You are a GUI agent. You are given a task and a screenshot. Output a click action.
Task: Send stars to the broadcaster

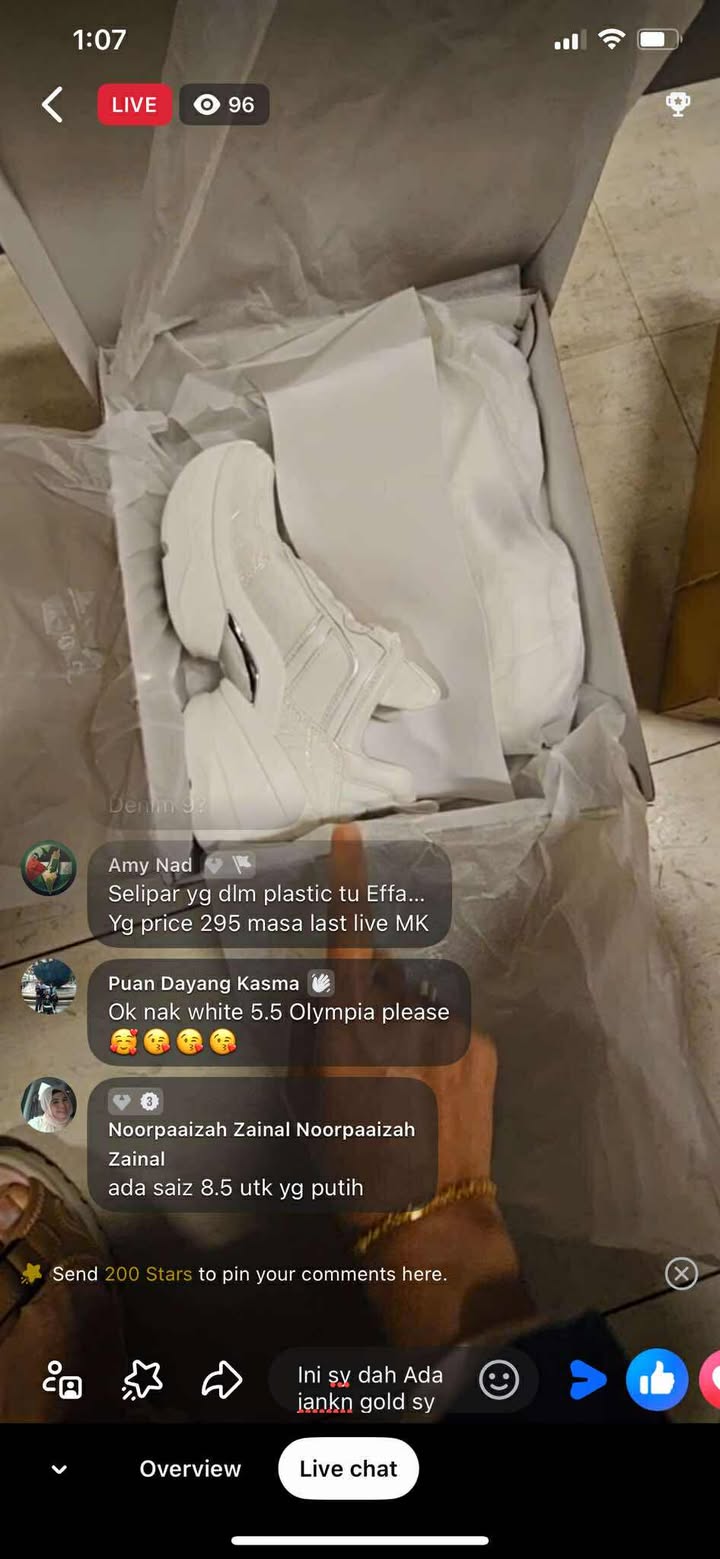[142, 1380]
